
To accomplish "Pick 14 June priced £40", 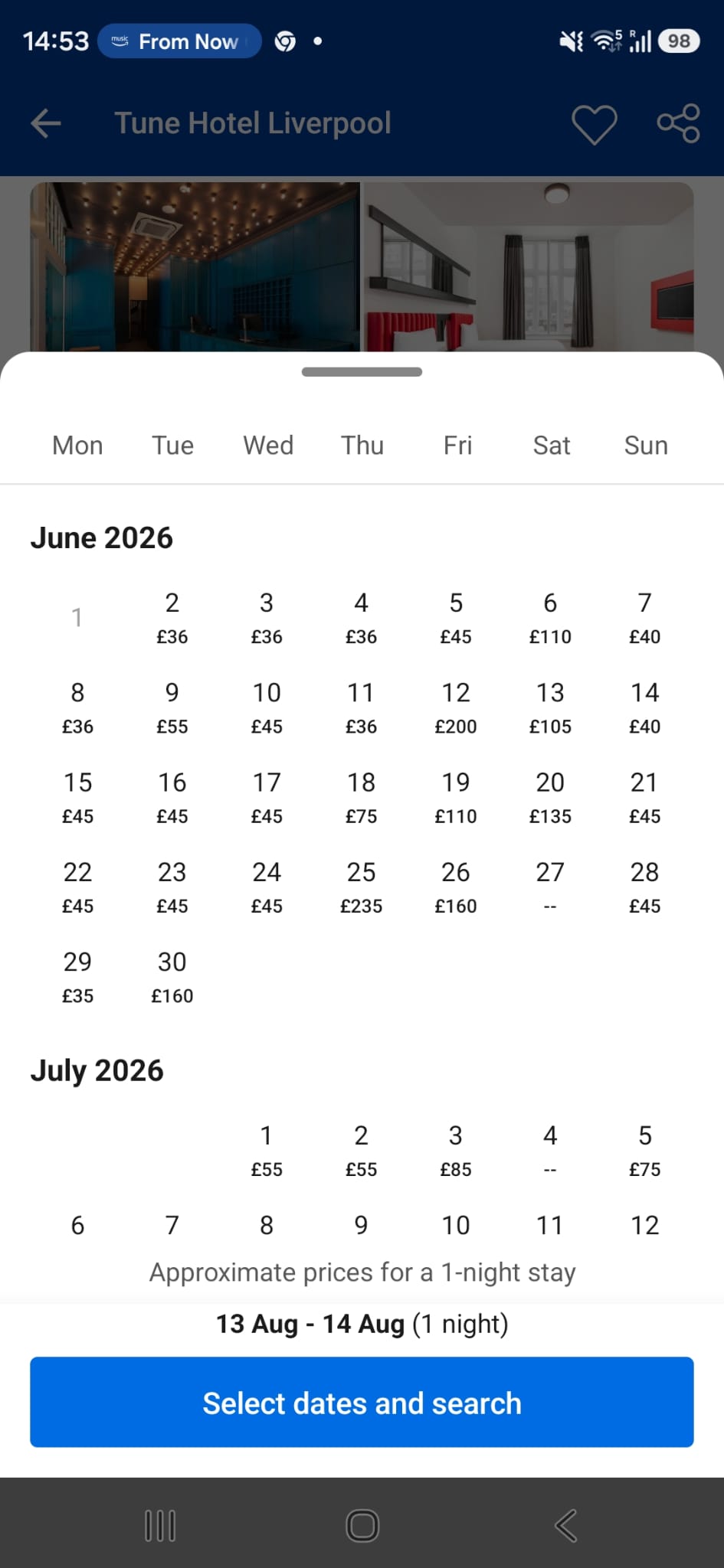I will click(645, 707).
